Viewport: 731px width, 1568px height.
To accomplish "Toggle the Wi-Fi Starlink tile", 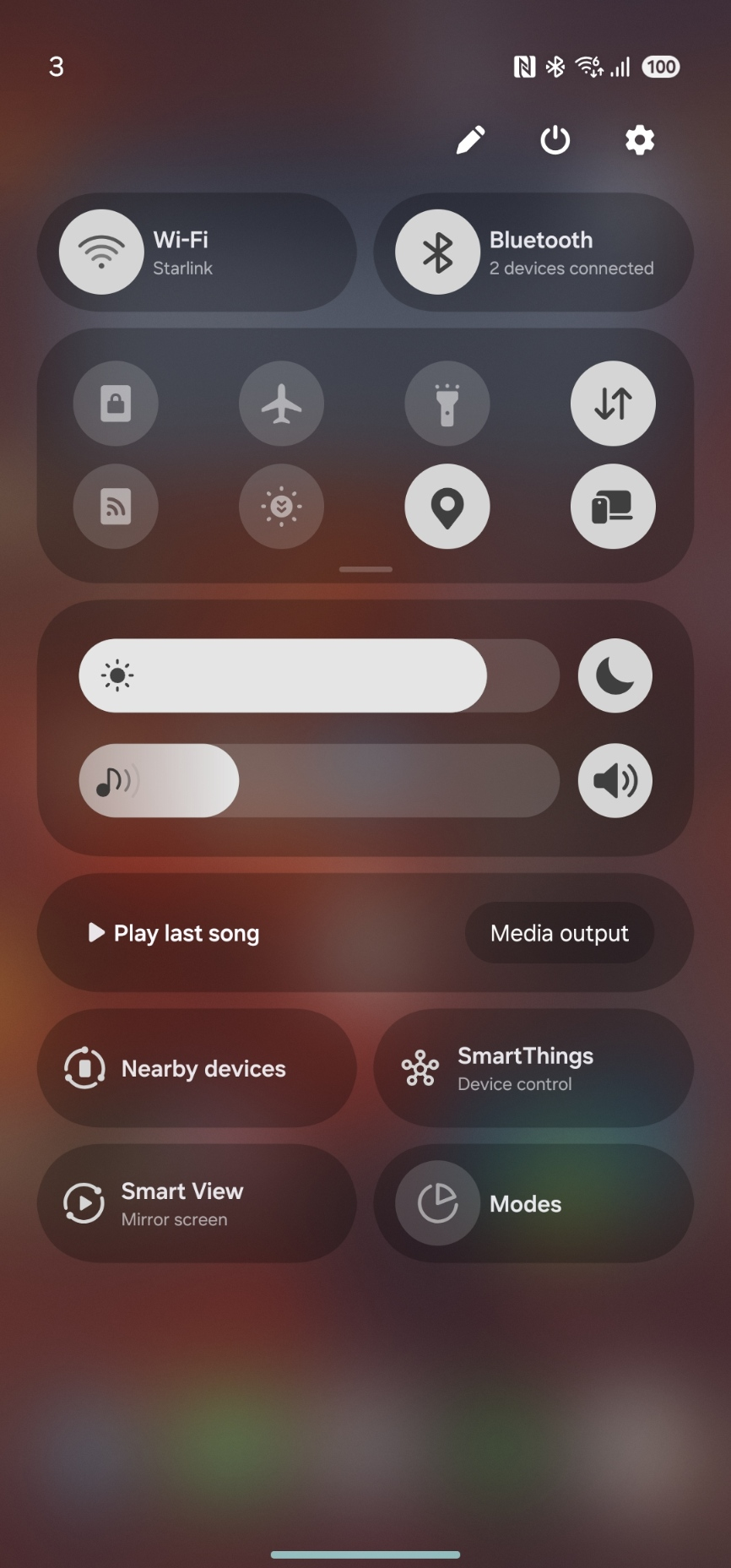I will pos(197,252).
